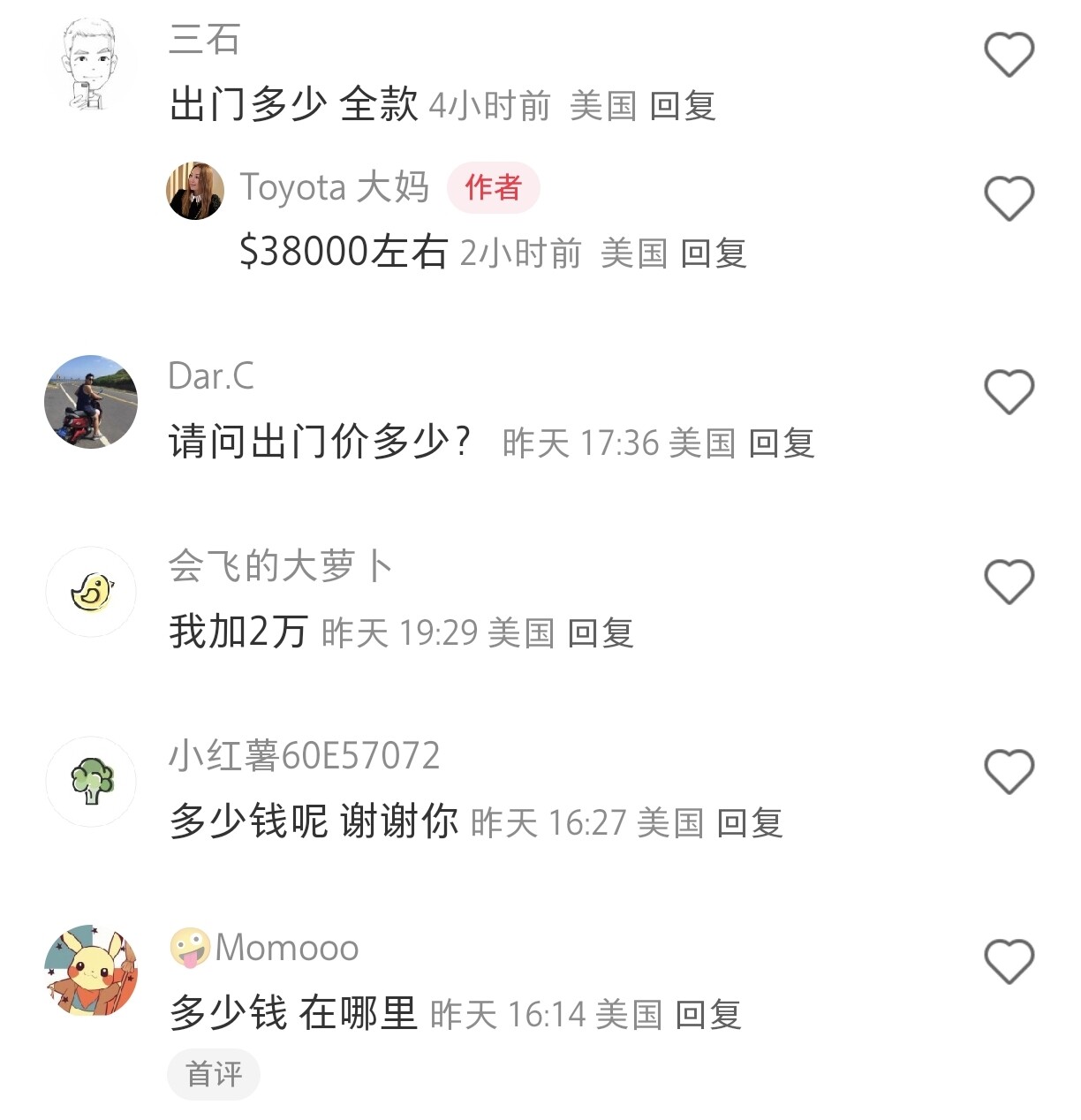Reply to 会飞的大萝卜's comment
The image size is (1081, 1120).
601,632
